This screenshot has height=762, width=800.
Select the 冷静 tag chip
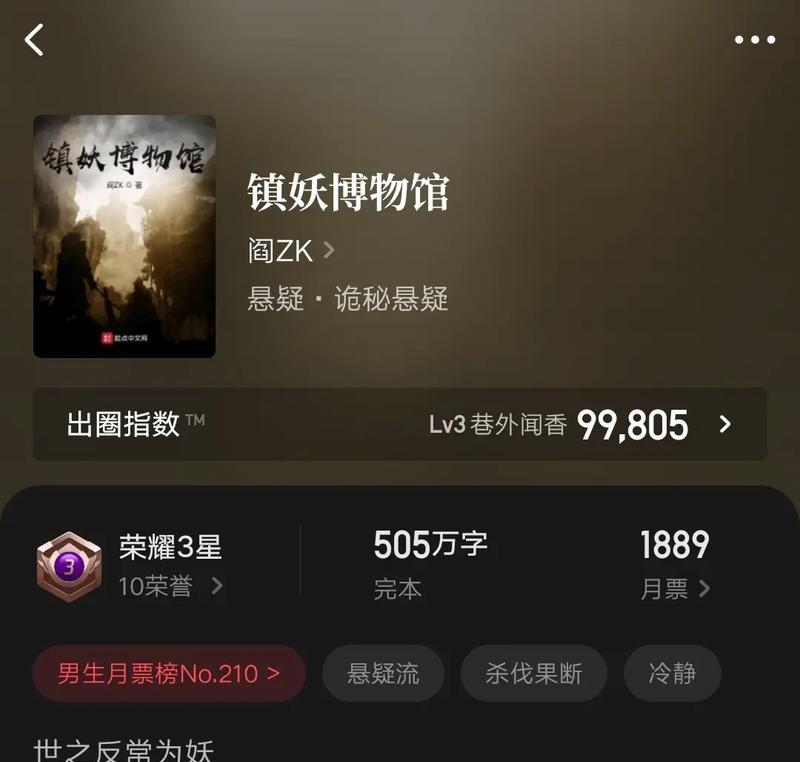(672, 673)
